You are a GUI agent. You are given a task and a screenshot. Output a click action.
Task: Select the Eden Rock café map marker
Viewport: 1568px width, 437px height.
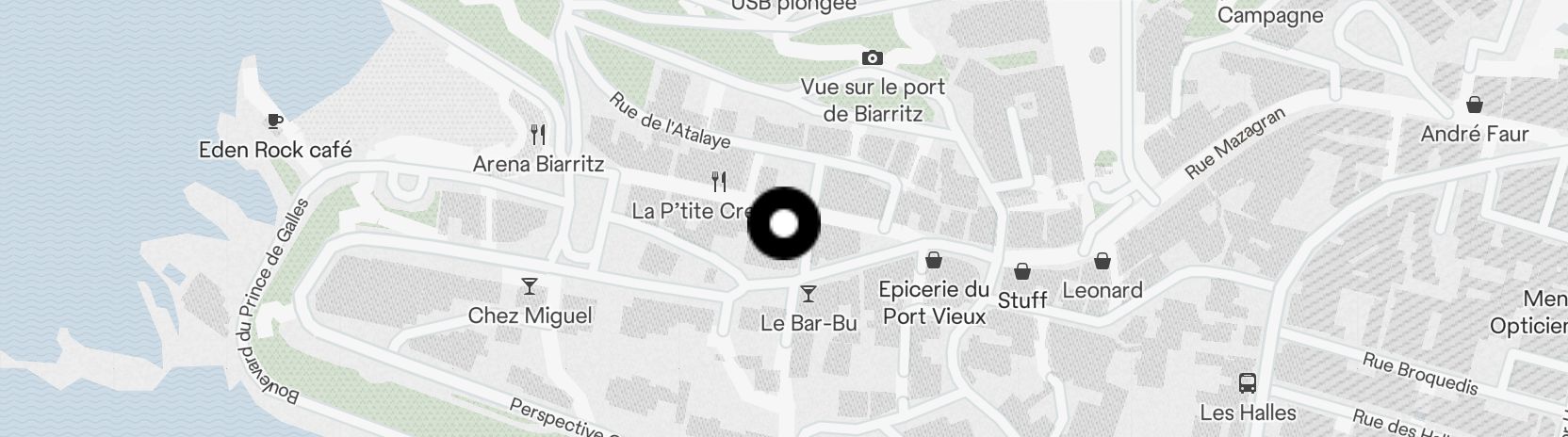pos(273,121)
